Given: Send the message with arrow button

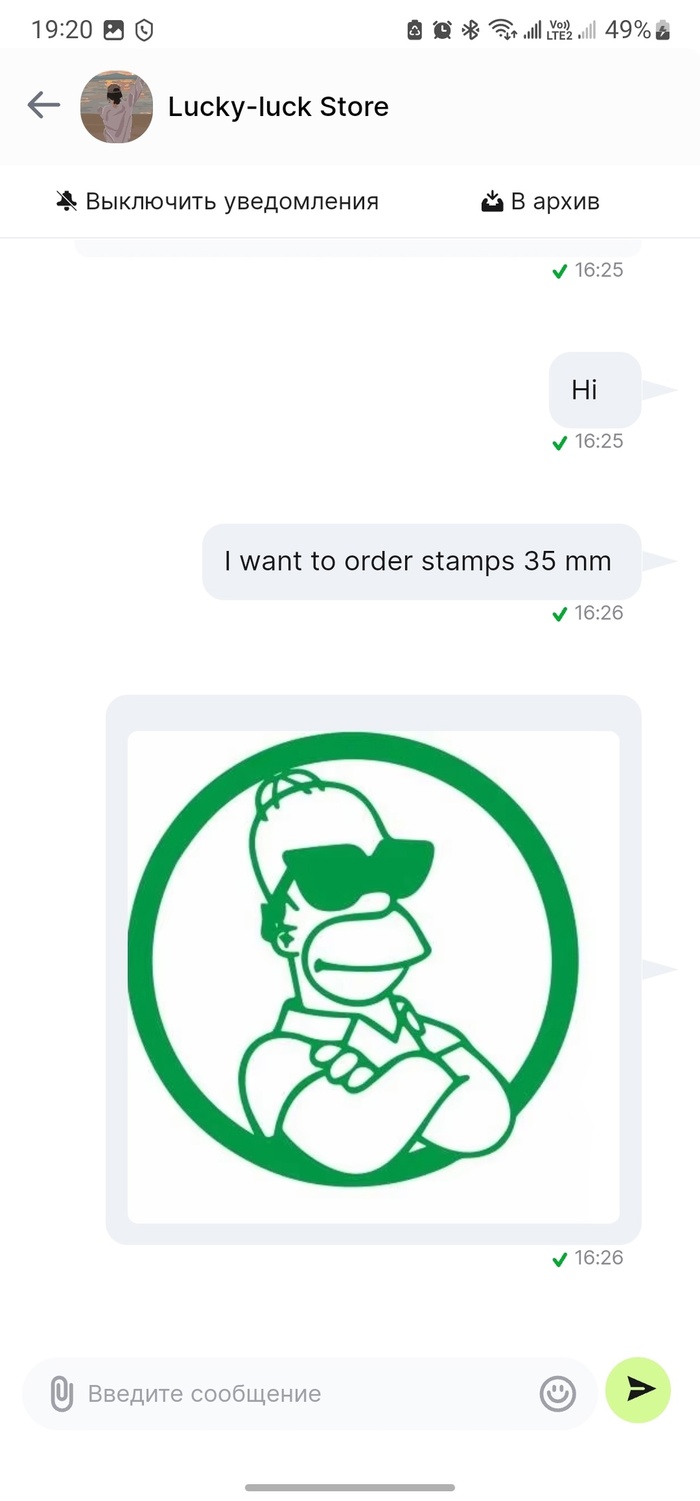Looking at the screenshot, I should coord(639,1389).
